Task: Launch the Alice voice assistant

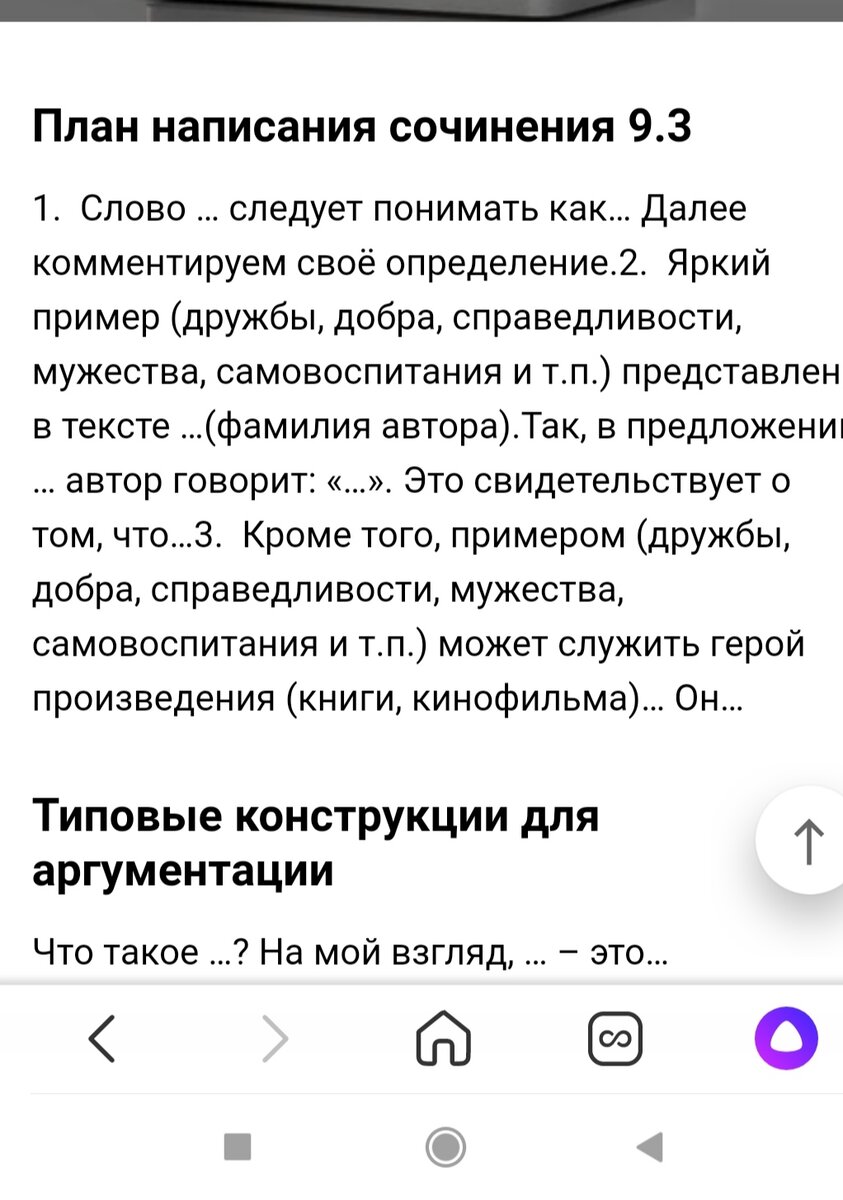Action: tap(785, 1039)
